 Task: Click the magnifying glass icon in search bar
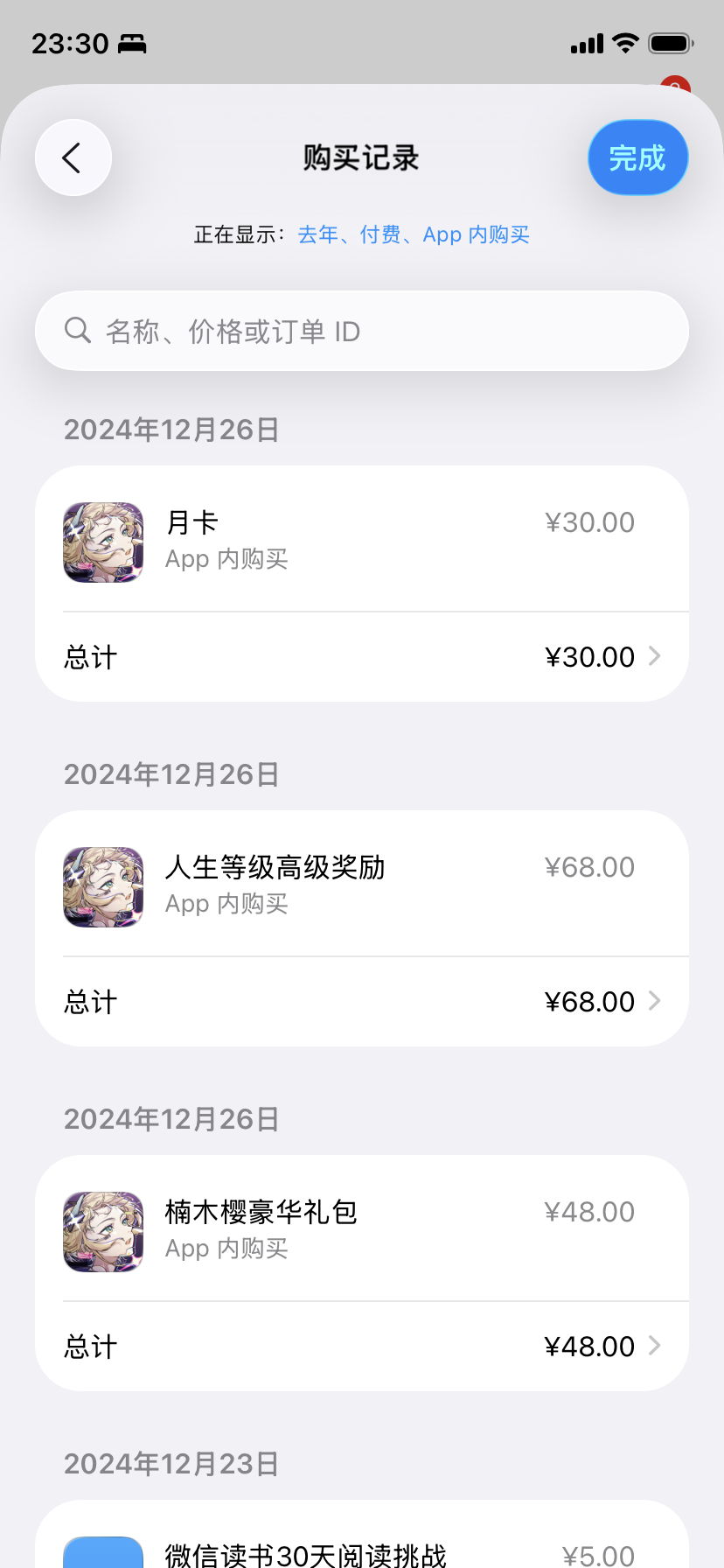(78, 330)
